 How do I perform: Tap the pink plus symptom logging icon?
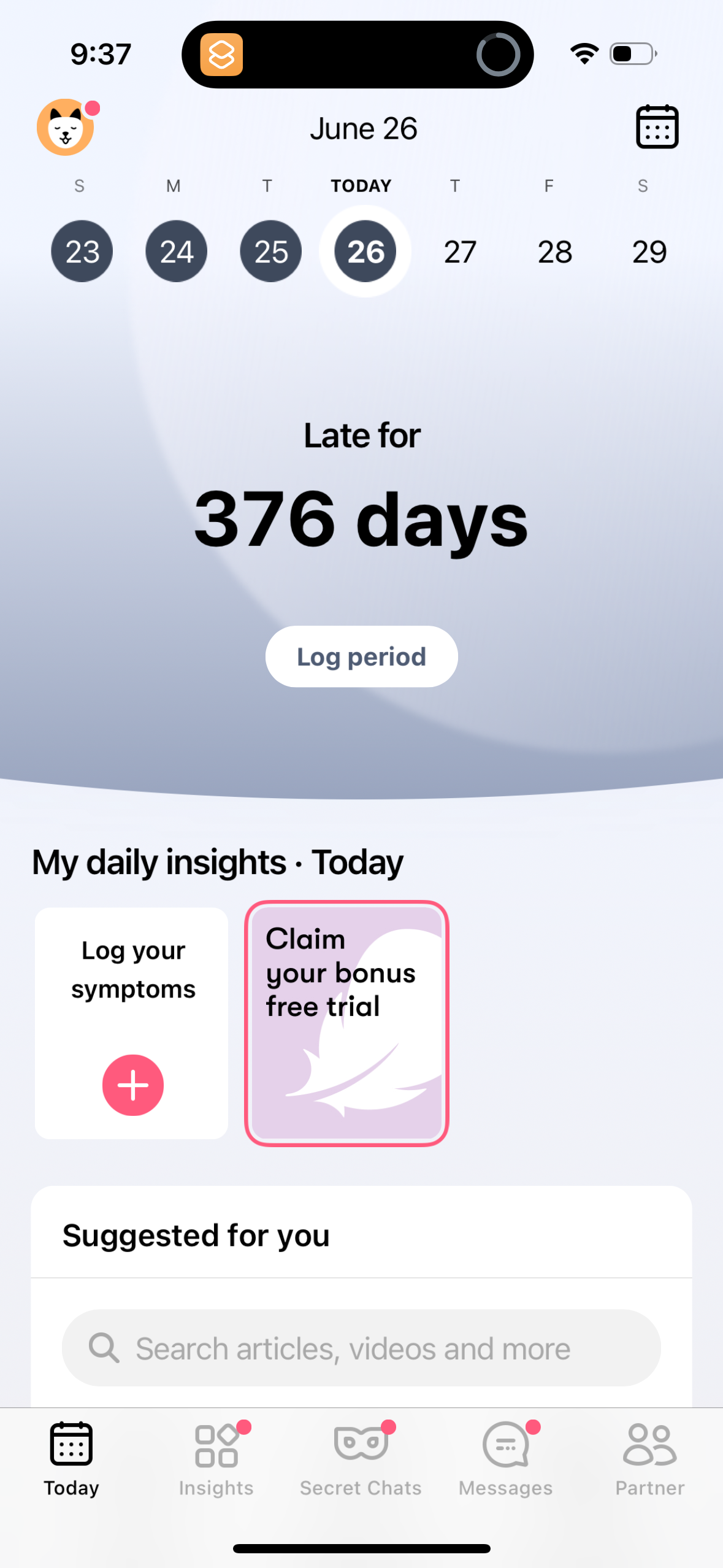click(132, 1085)
